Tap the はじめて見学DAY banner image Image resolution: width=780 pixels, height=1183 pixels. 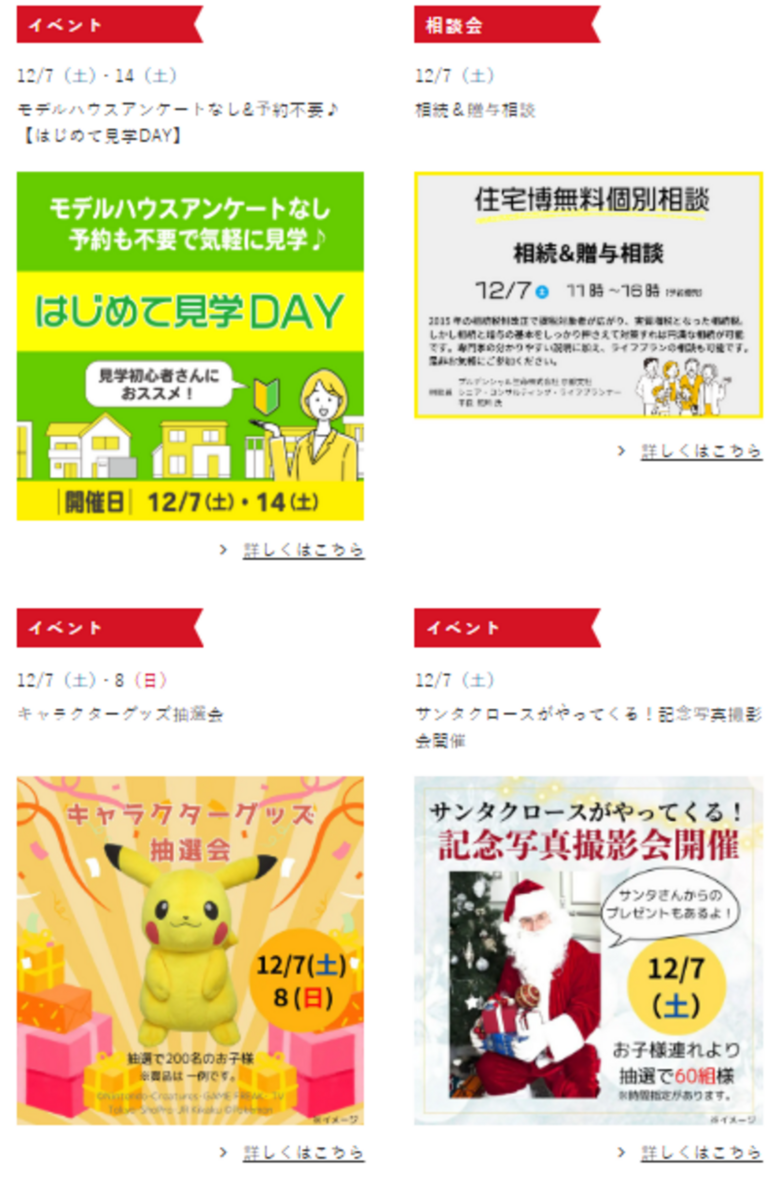click(x=190, y=346)
